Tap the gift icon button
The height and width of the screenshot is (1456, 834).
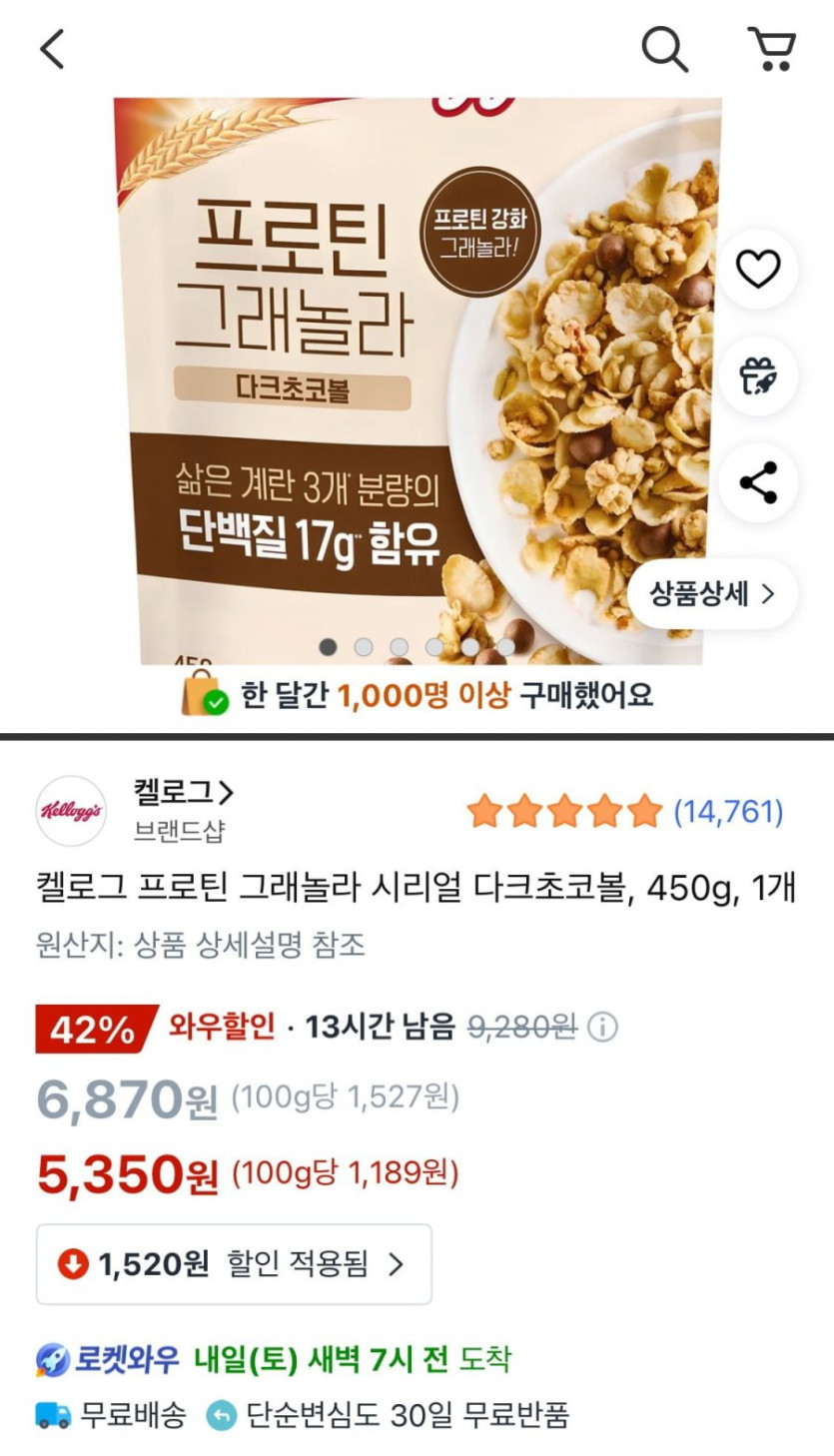tap(758, 375)
